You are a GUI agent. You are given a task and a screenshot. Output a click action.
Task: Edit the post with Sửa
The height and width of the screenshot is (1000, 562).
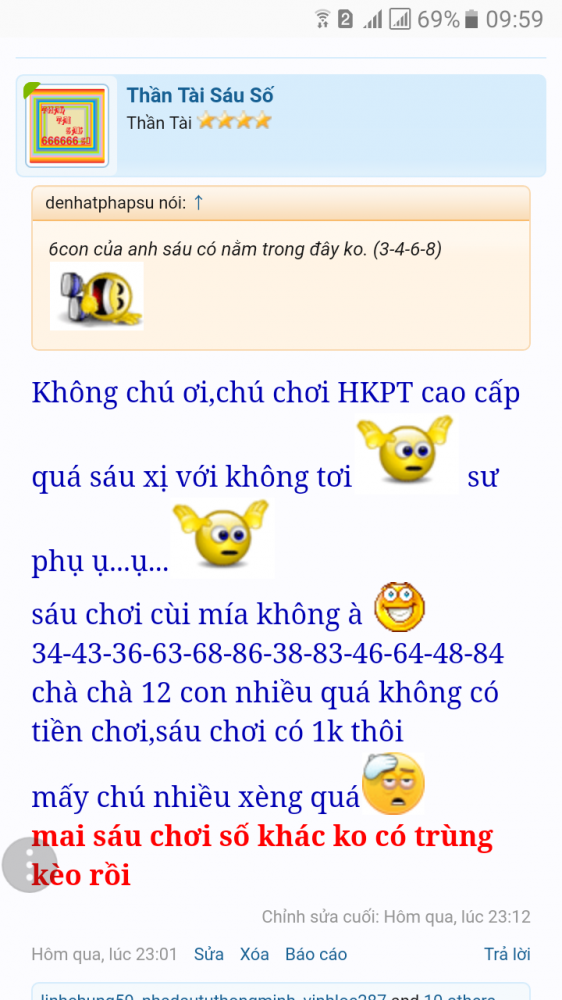pos(209,954)
